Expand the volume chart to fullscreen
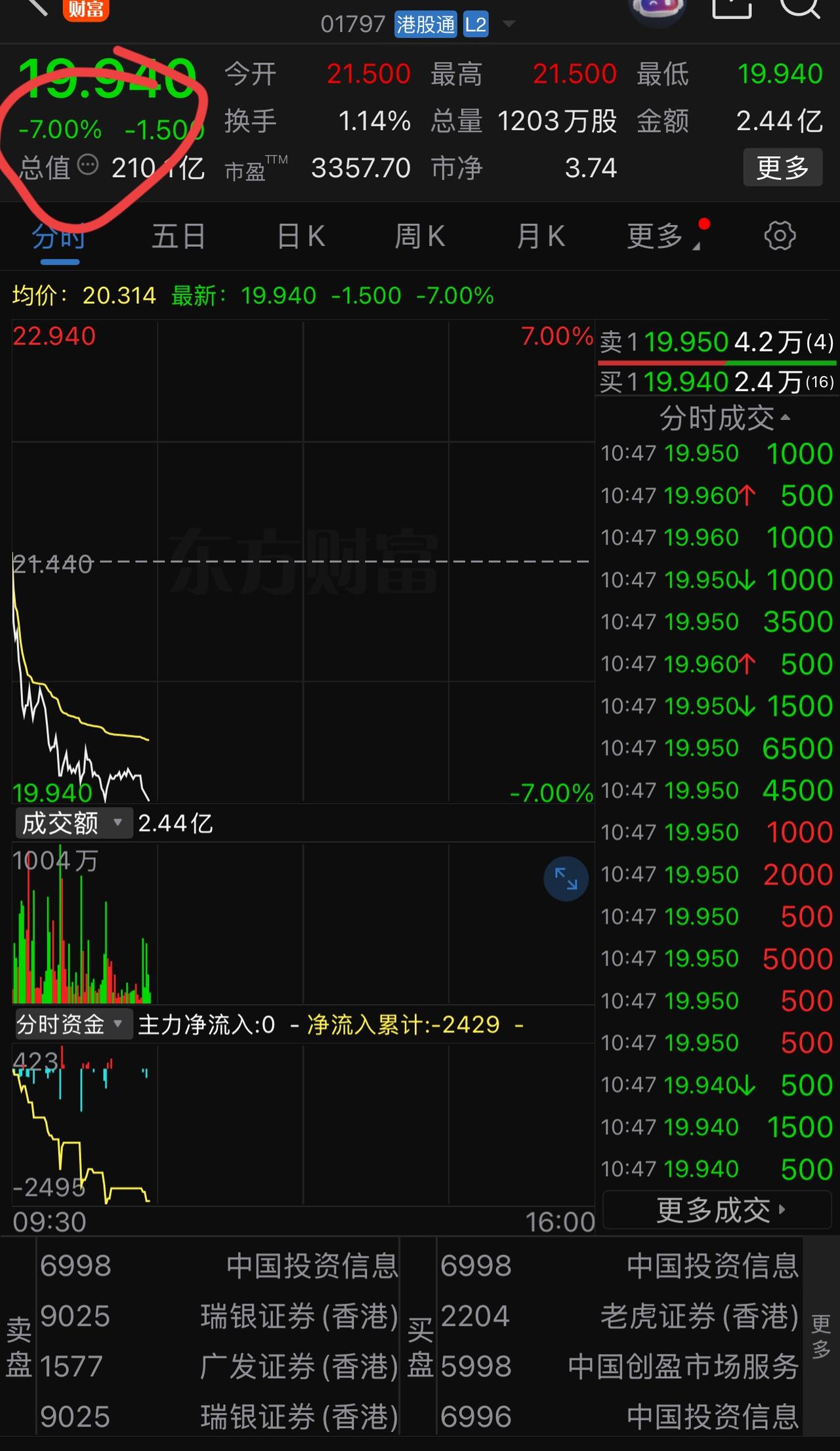840x1451 pixels. click(566, 878)
